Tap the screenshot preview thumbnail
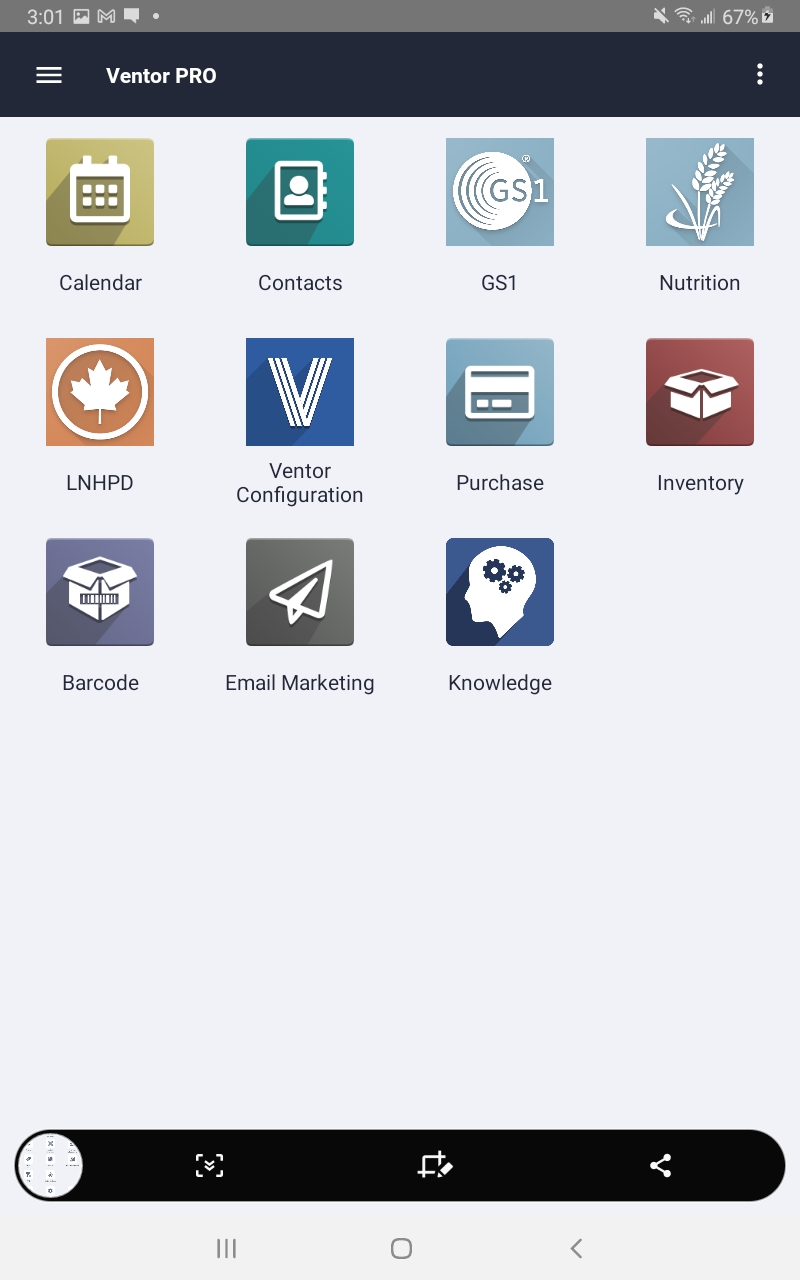The width and height of the screenshot is (800, 1280). 50,1165
